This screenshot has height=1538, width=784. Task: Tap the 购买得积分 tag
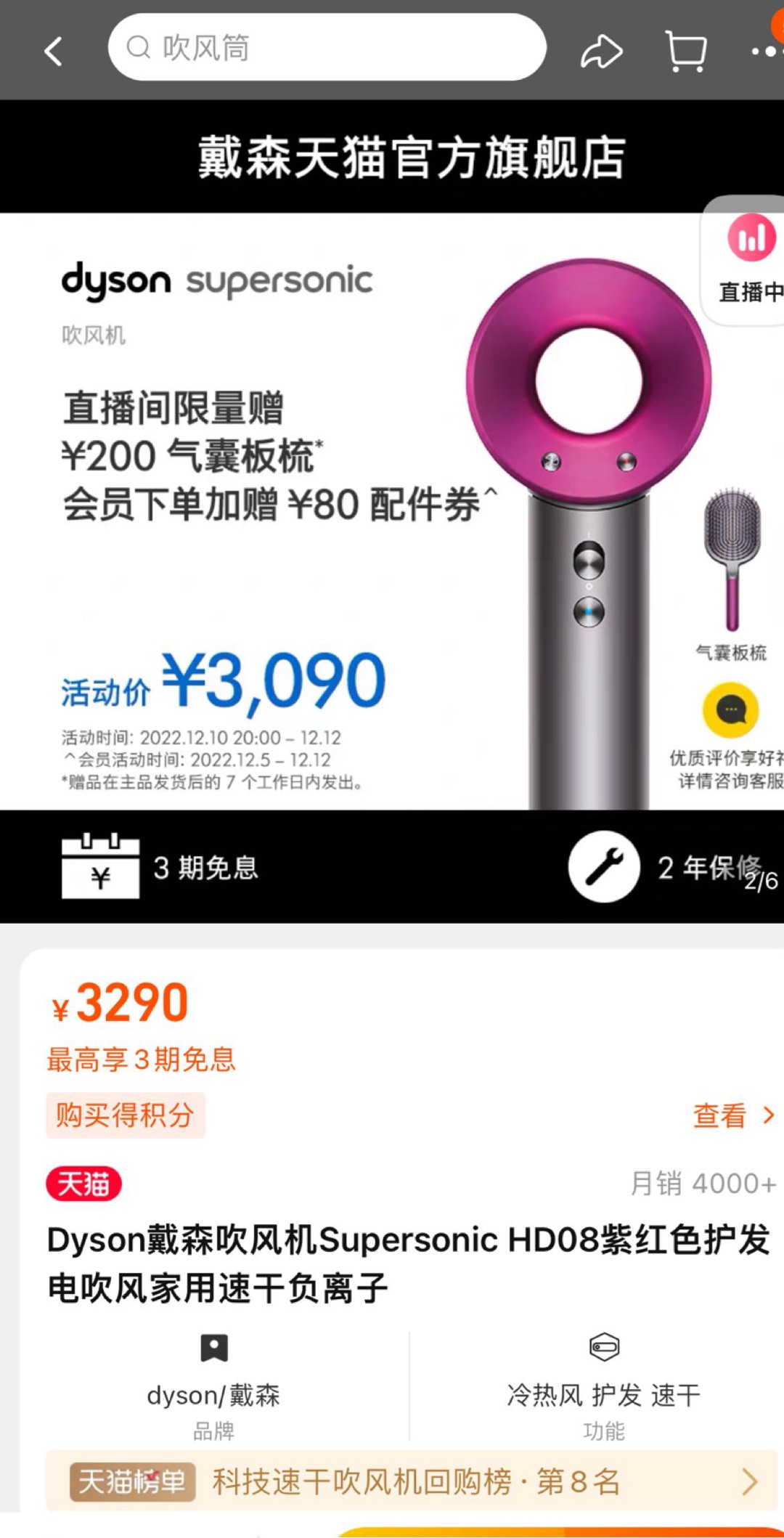point(126,1115)
